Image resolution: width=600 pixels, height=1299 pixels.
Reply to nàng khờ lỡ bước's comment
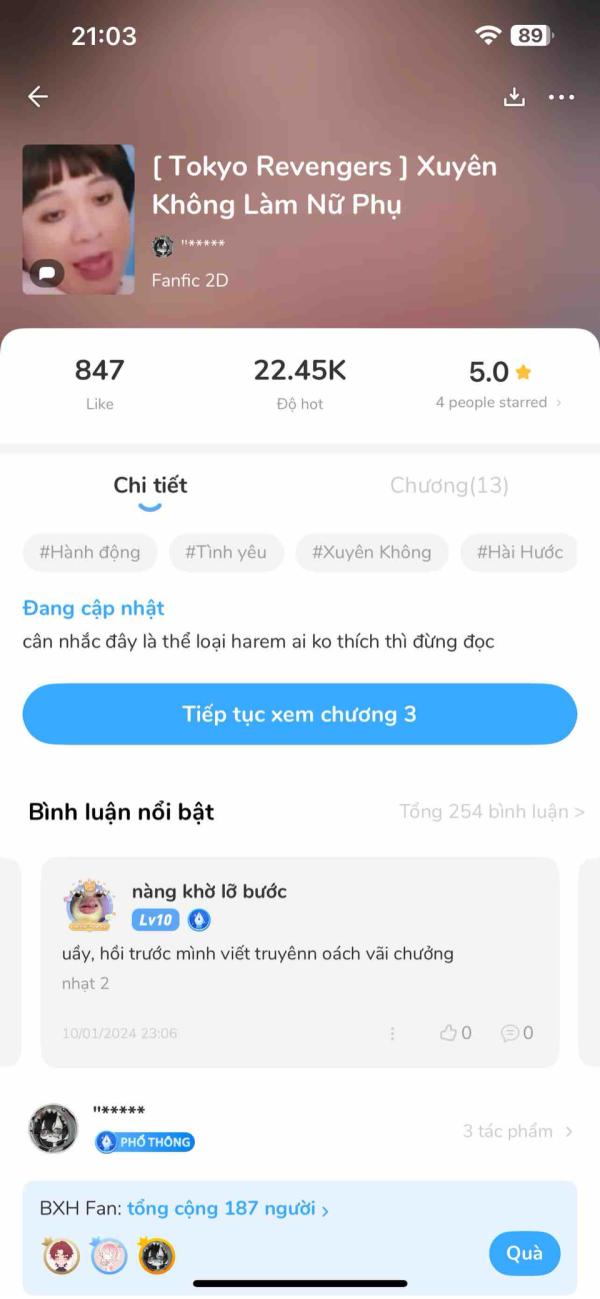[517, 1033]
